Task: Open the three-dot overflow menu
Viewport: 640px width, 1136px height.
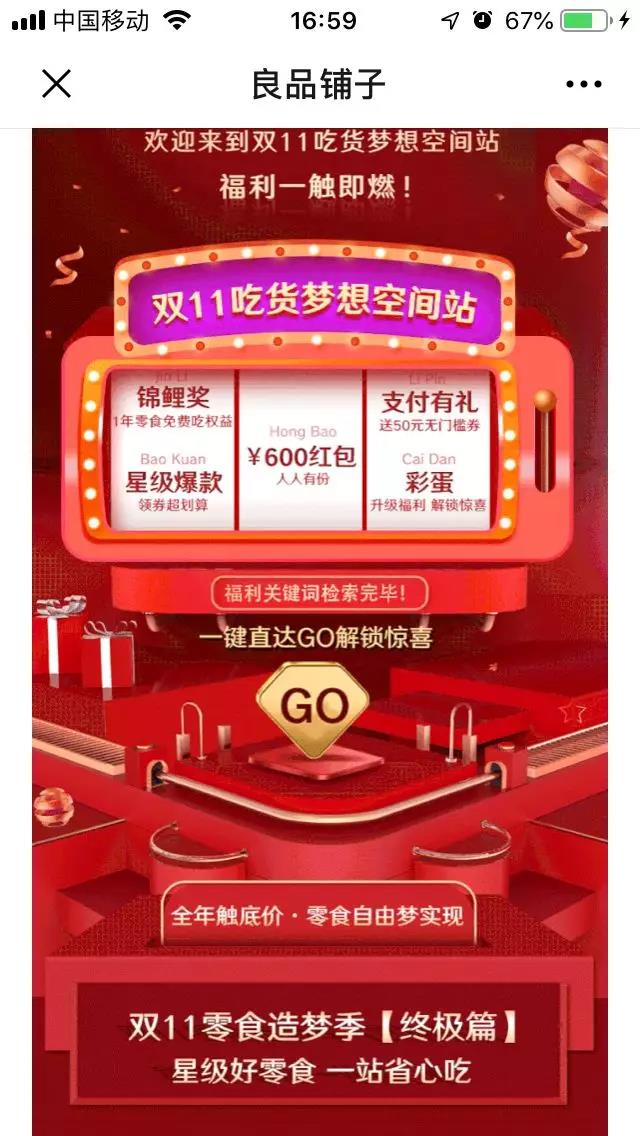Action: click(583, 85)
